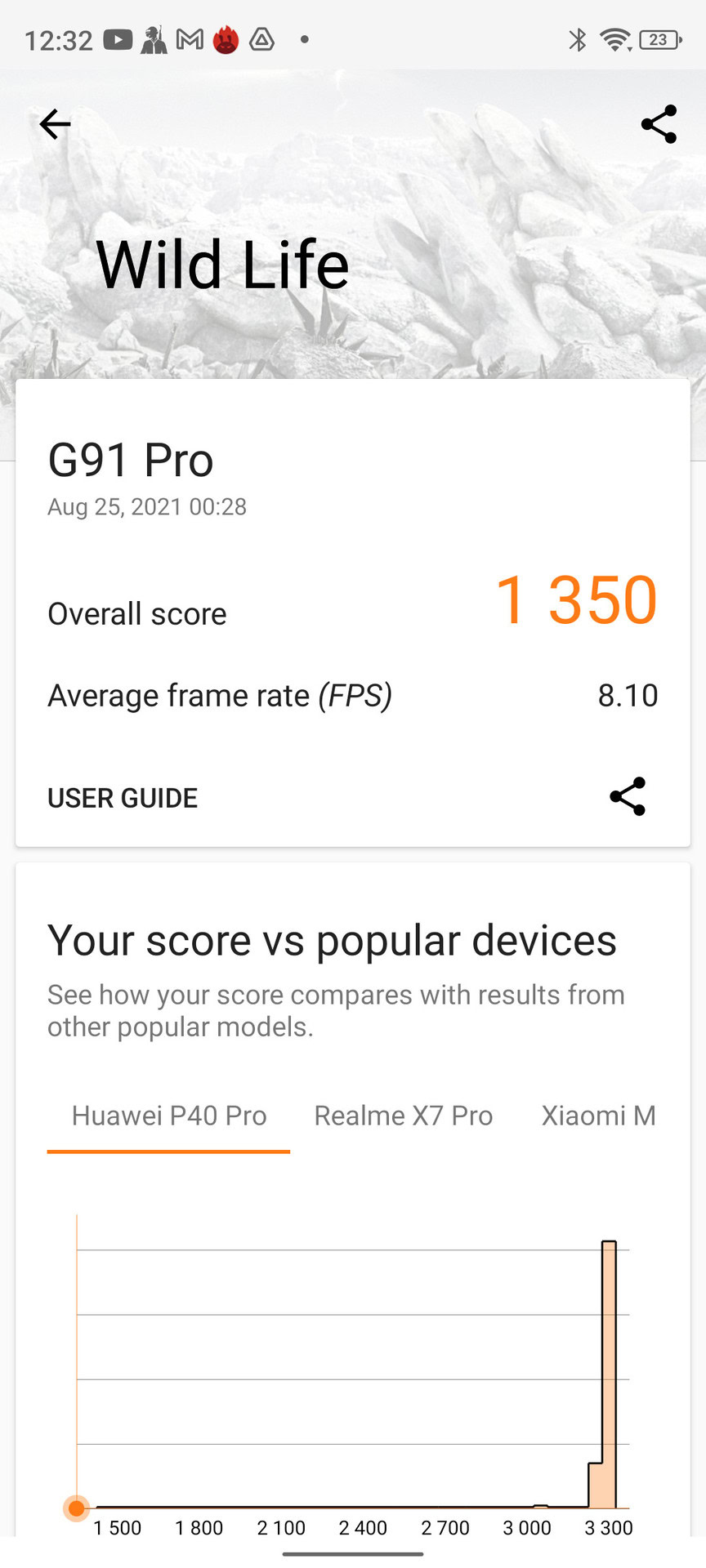Go back using the arrow icon
This screenshot has height=1568, width=706.
pos(56,124)
